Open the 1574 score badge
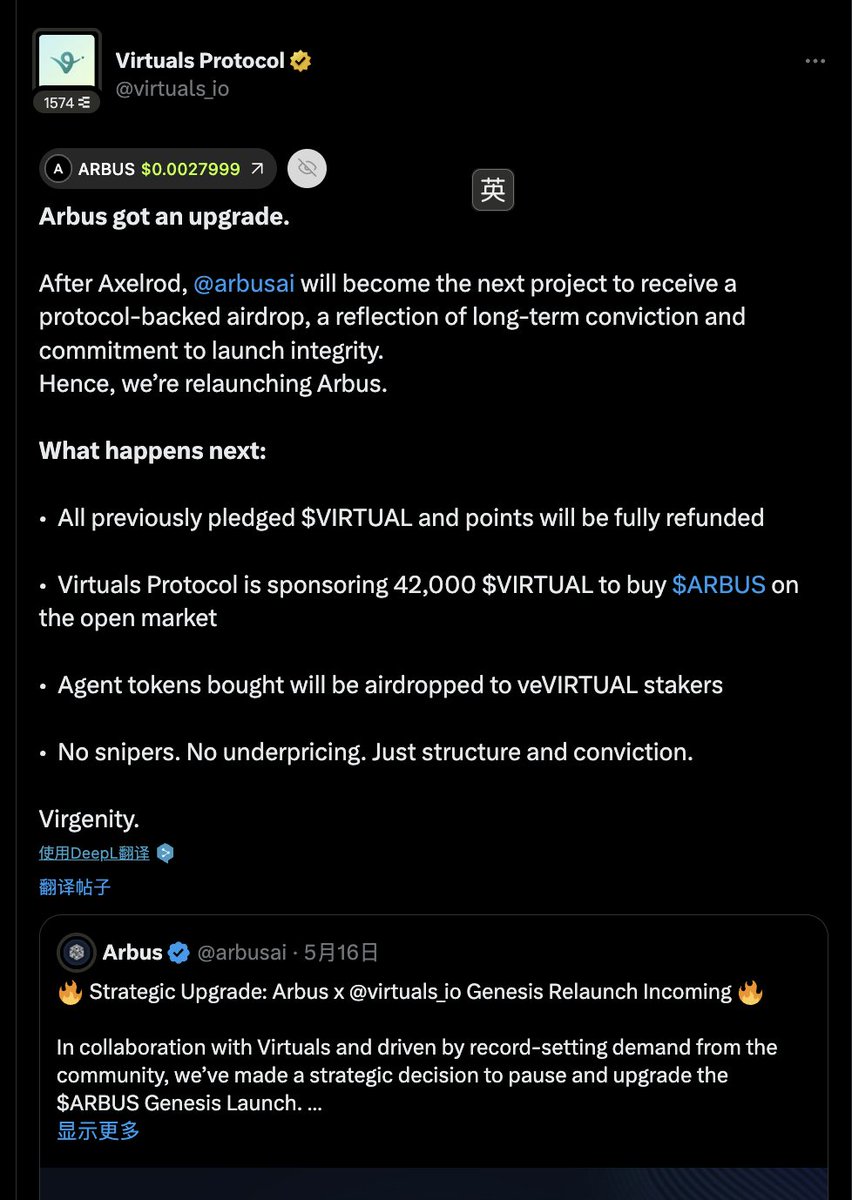The image size is (852, 1200). point(66,102)
